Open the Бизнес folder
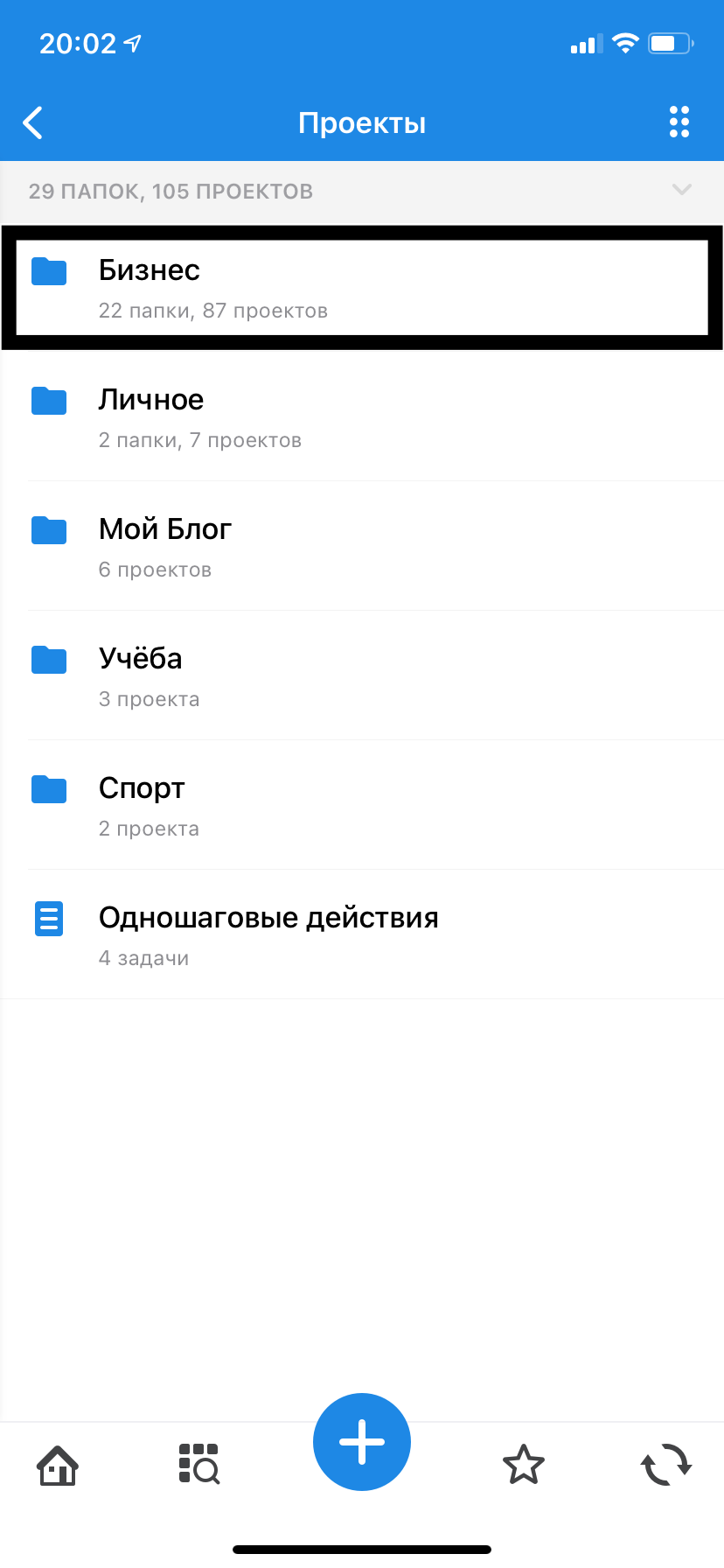This screenshot has height=1568, width=724. [x=361, y=288]
